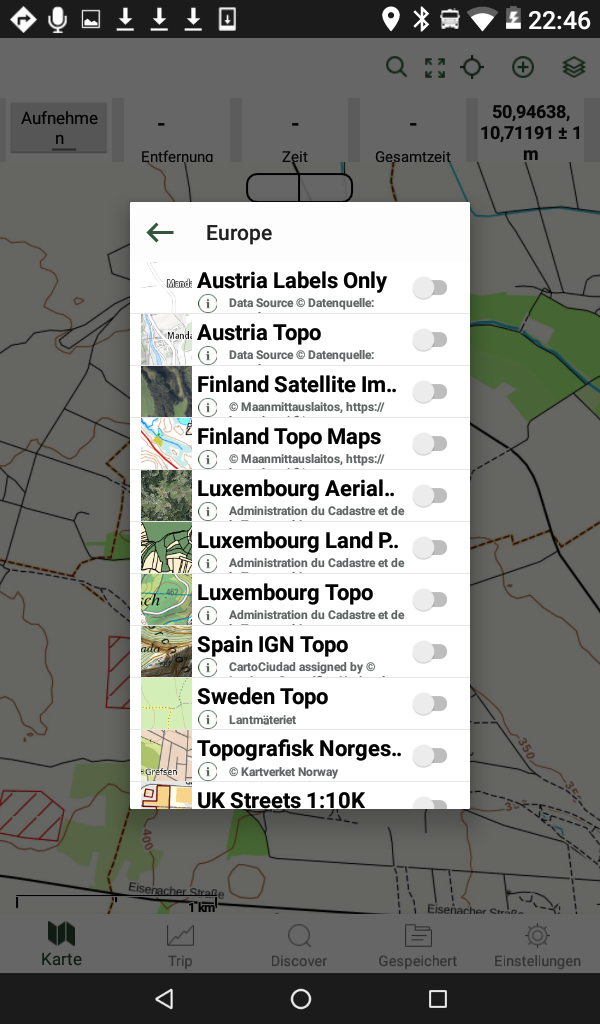Go back from the Europe list
The width and height of the screenshot is (600, 1024).
pyautogui.click(x=160, y=233)
